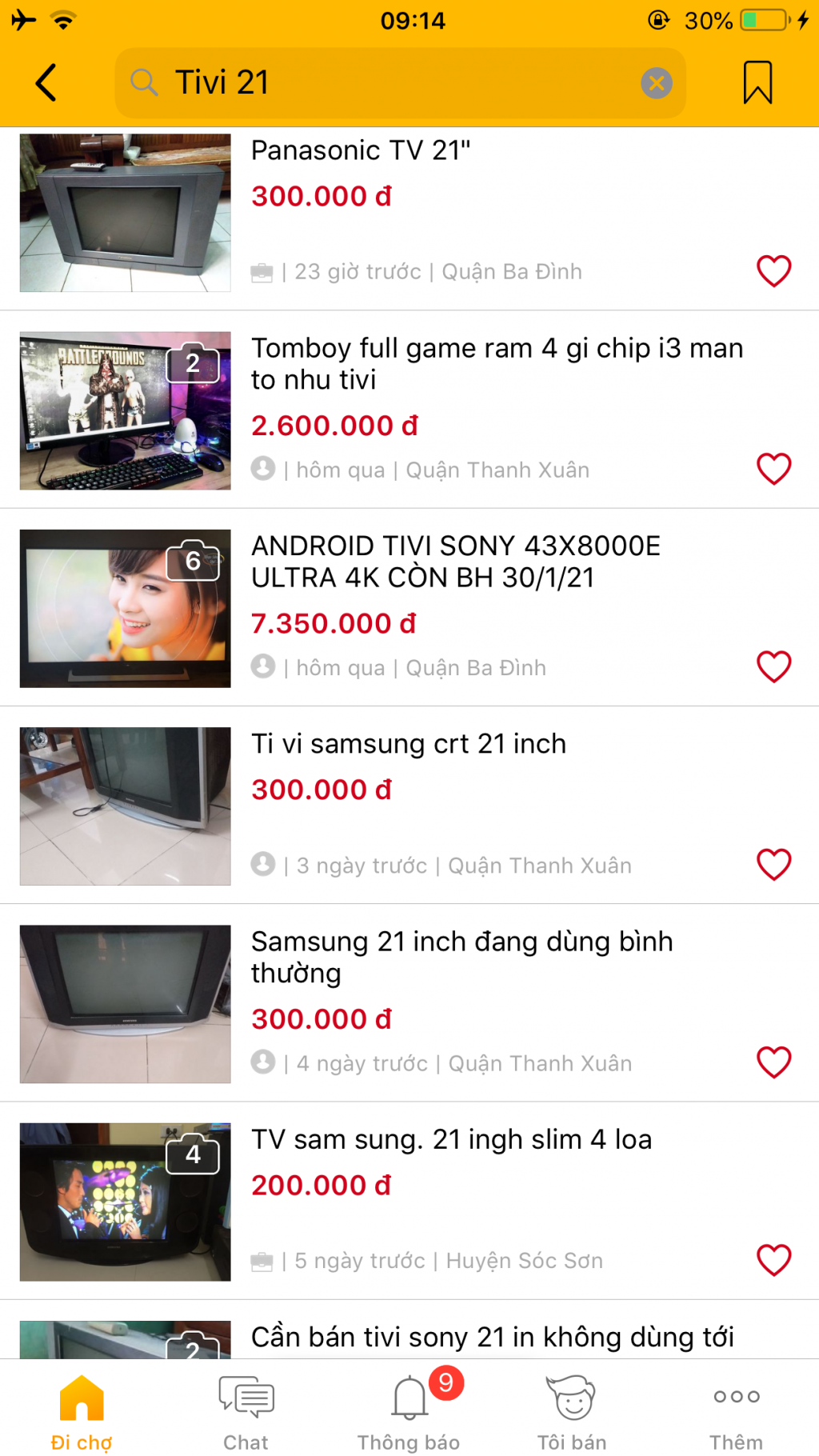Save this search with the bookmark icon
This screenshot has height=1456, width=819.
(x=757, y=82)
